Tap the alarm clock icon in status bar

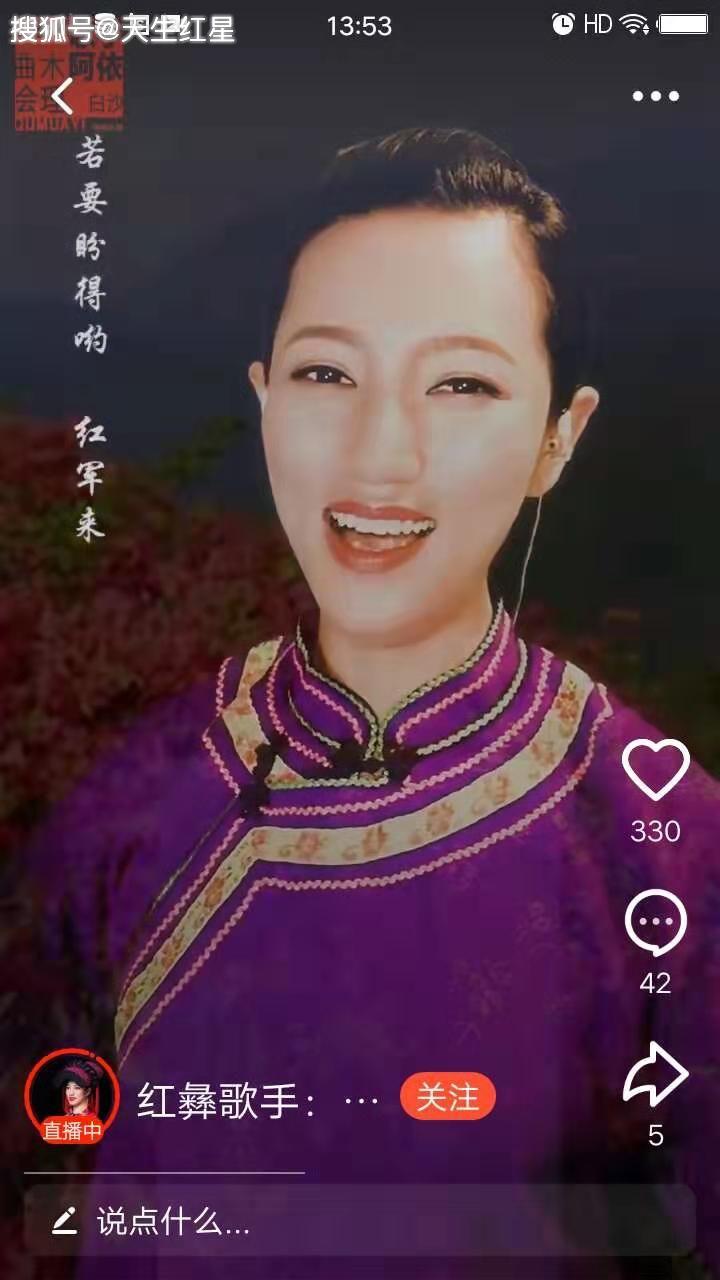(x=561, y=22)
